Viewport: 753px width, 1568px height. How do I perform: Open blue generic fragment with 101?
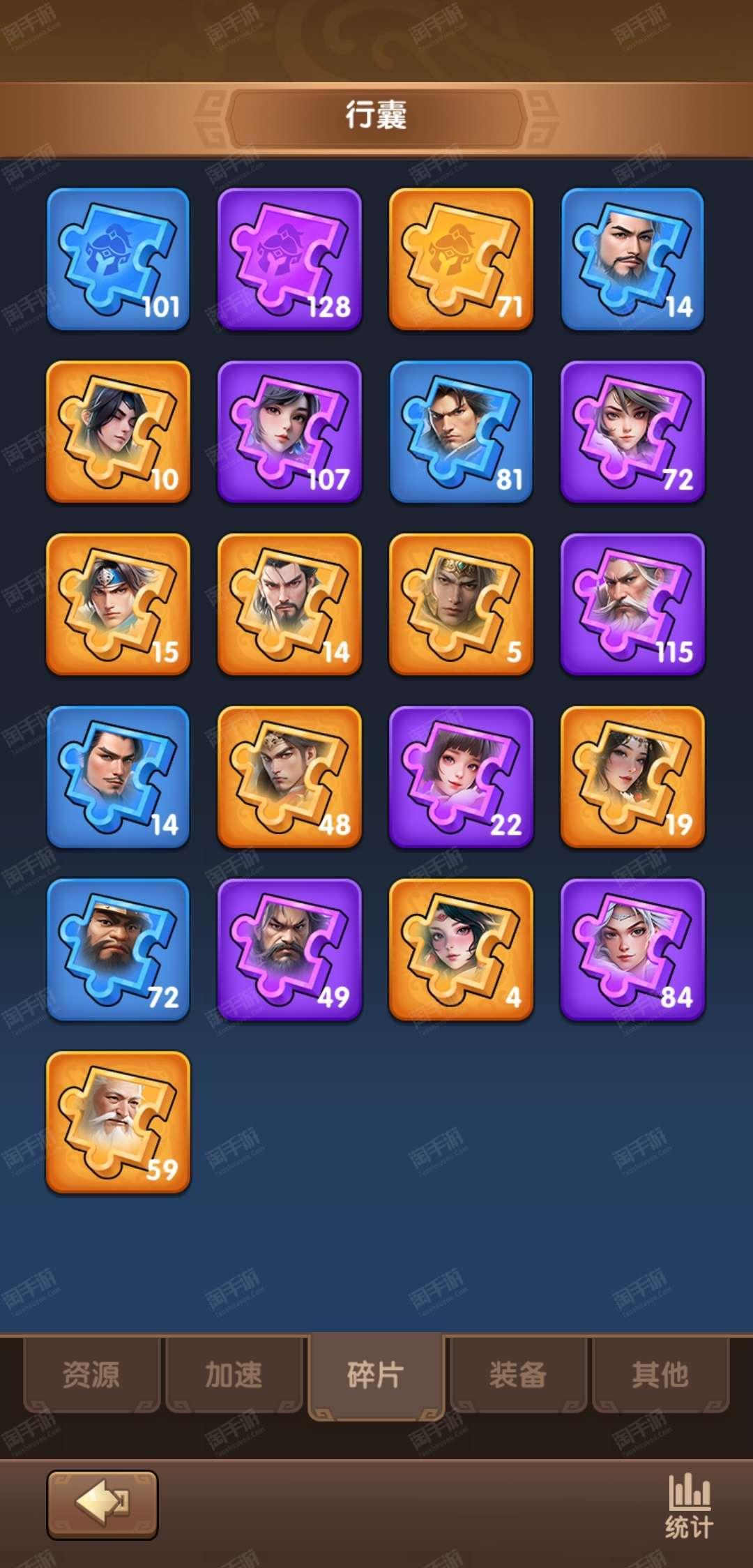118,259
